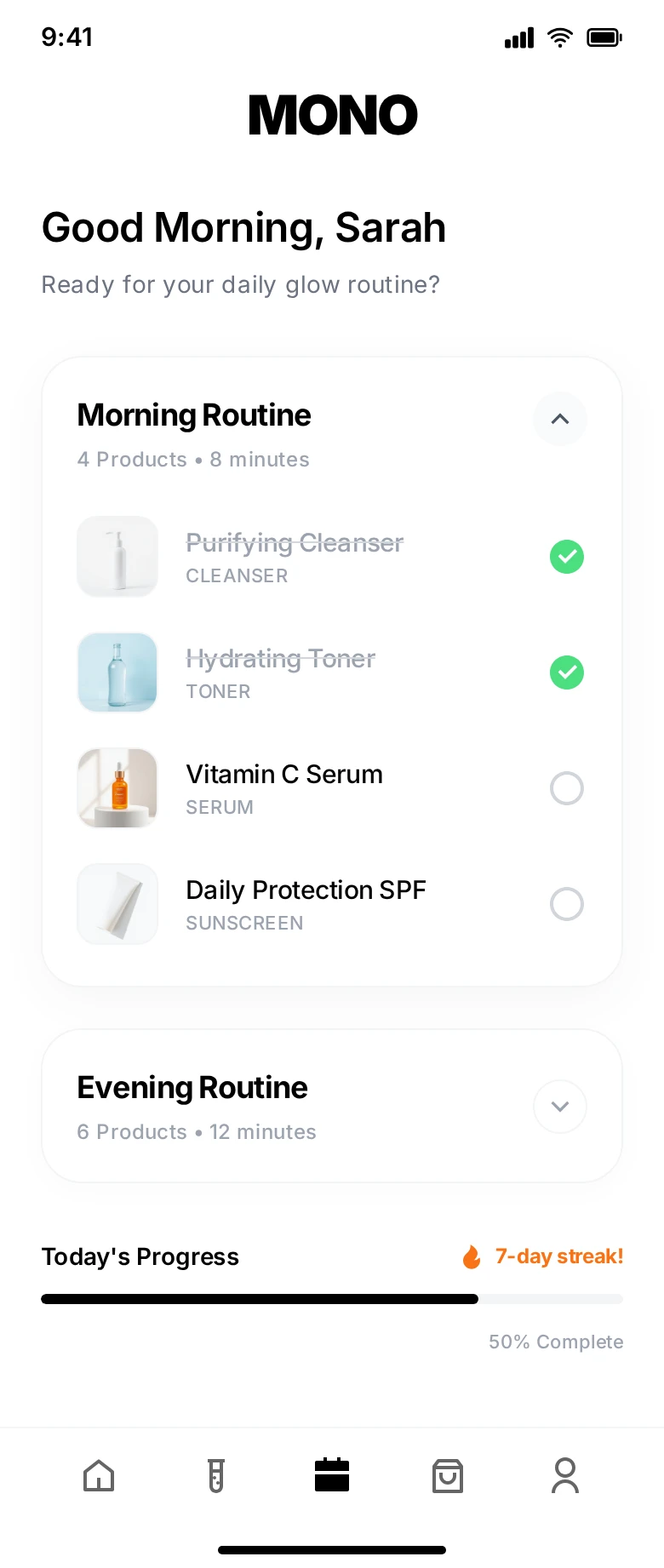This screenshot has width=664, height=1568.
Task: Expand the Evening Routine card
Action: [x=560, y=1107]
